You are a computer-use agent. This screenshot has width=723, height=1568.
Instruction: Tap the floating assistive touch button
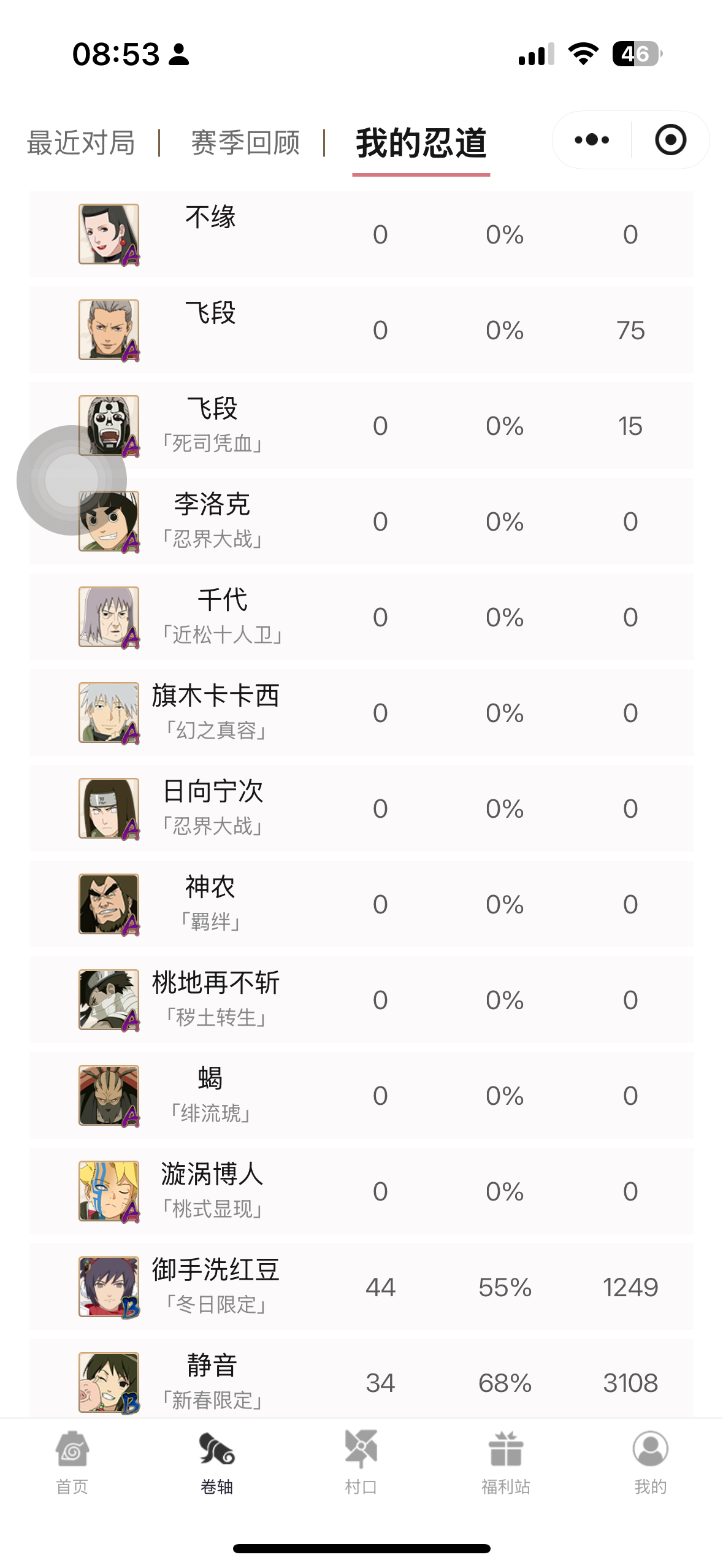[72, 480]
